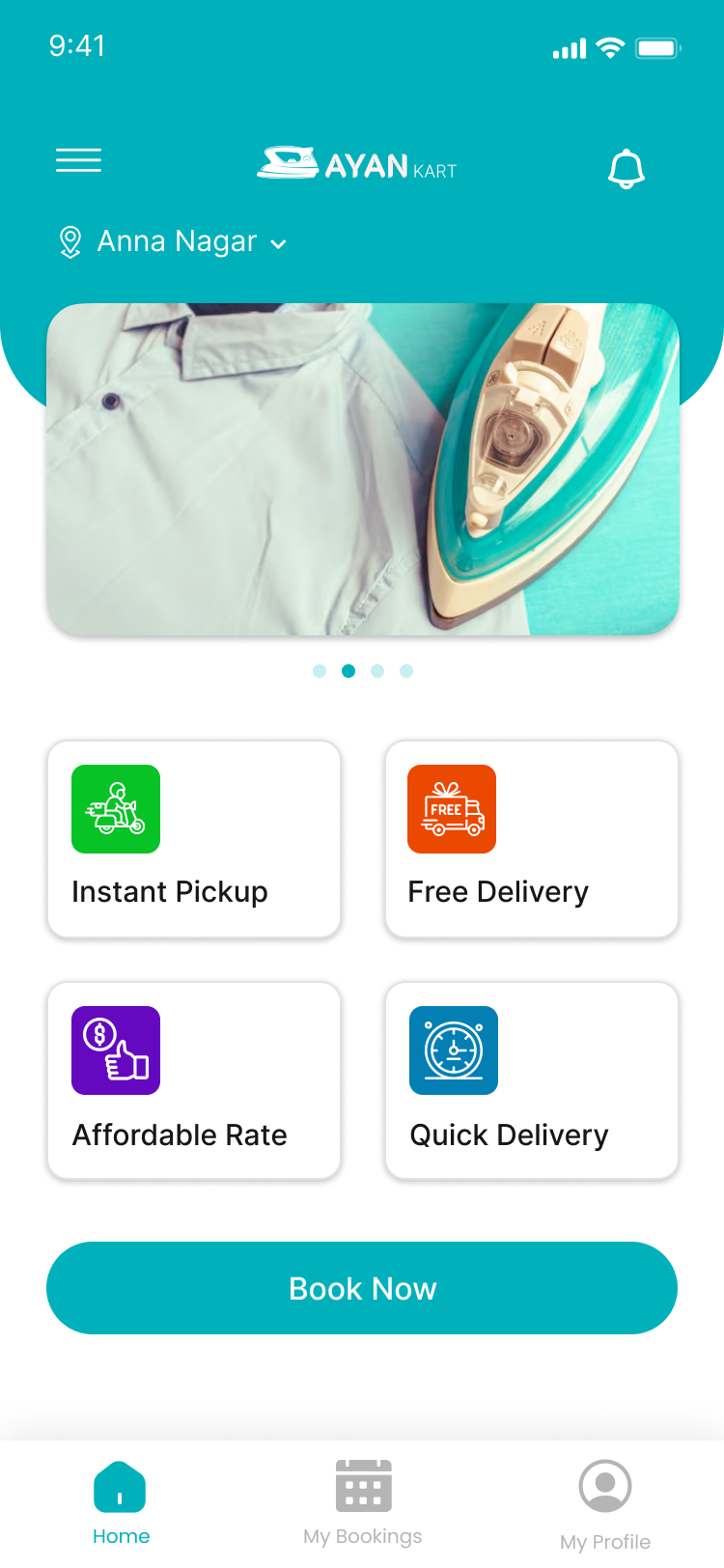Select the Instant Pickup card
This screenshot has width=724, height=1568.
coord(194,839)
